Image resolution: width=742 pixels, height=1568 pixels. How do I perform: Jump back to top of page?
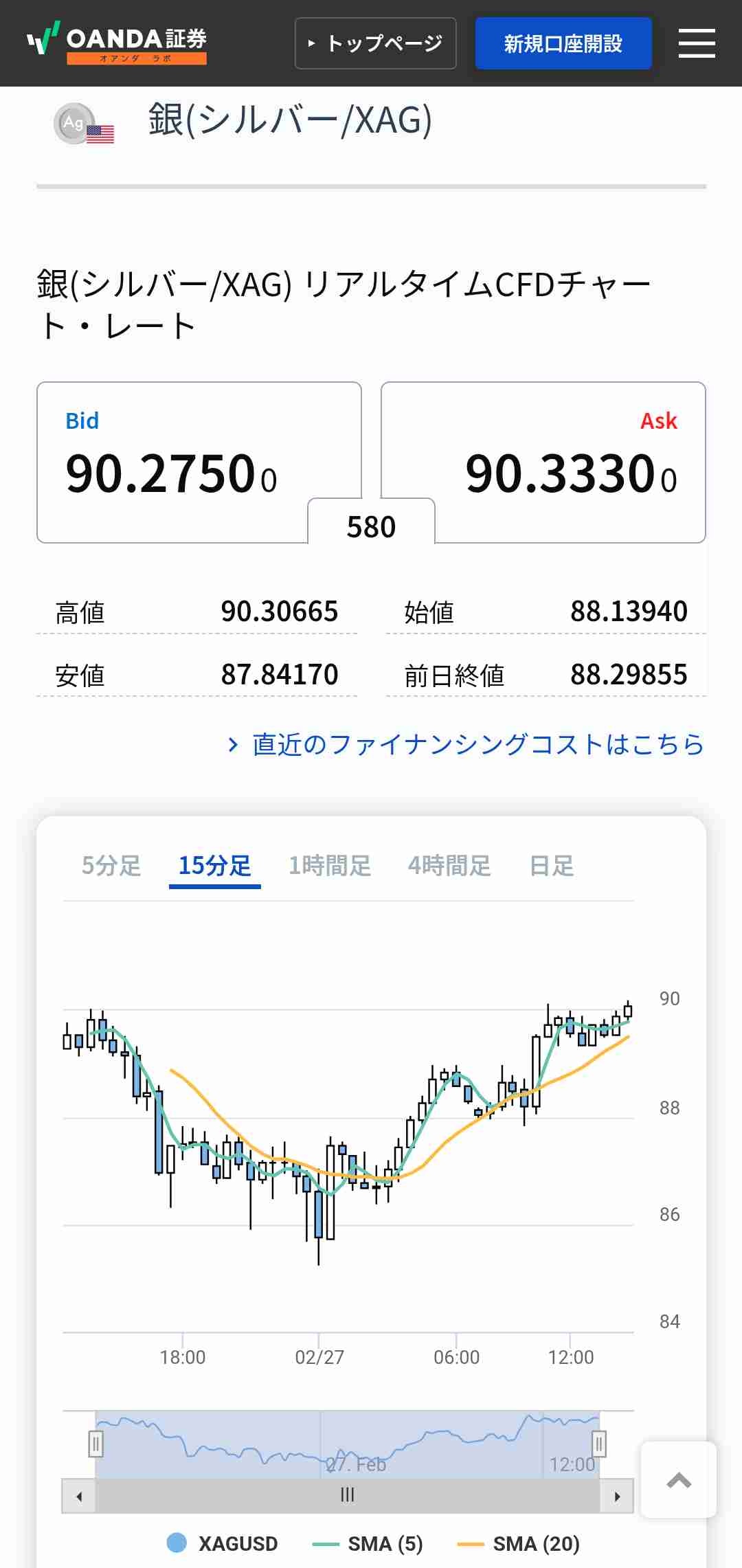tap(678, 1480)
